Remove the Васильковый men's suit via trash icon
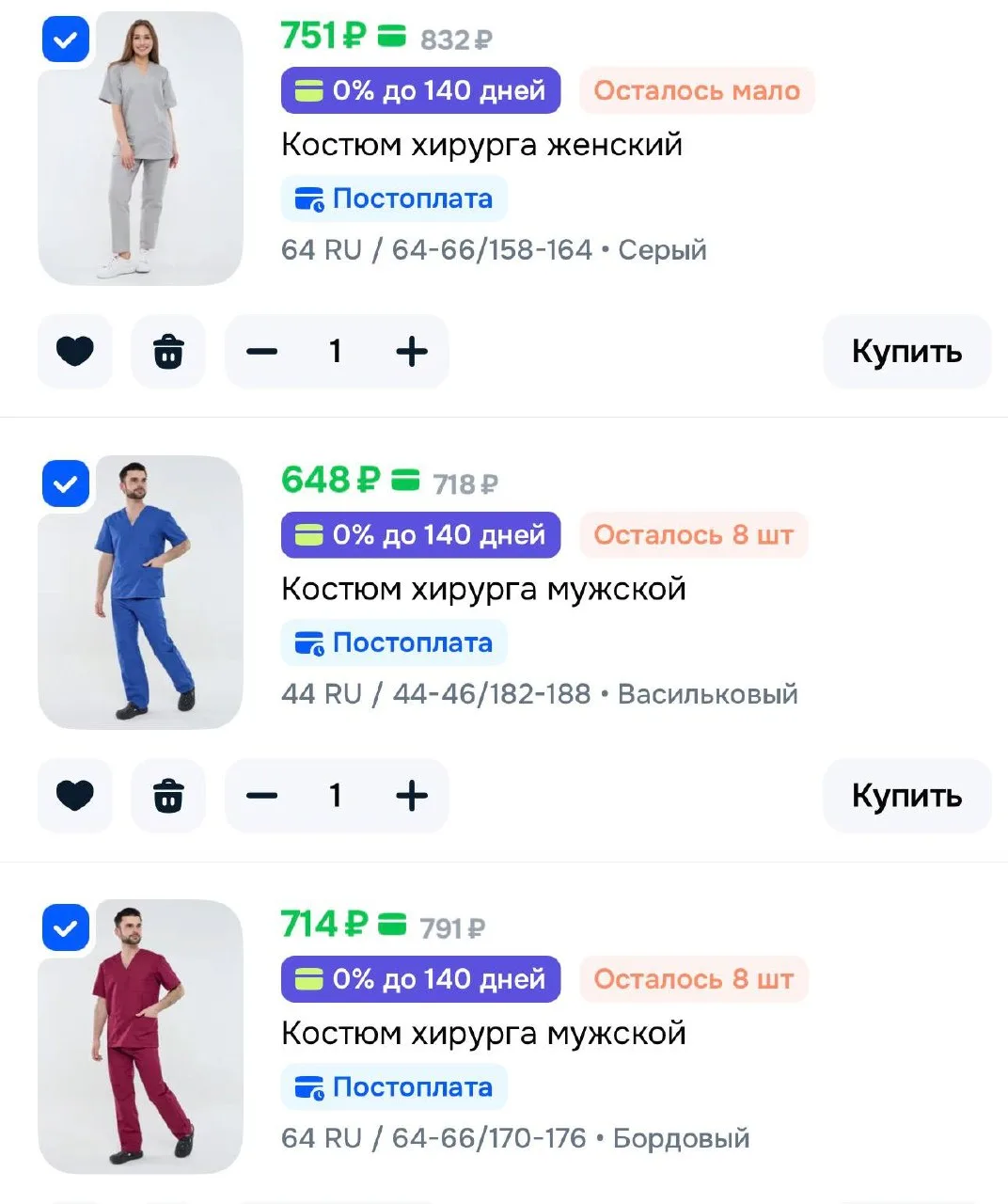1008x1204 pixels. pyautogui.click(x=168, y=796)
